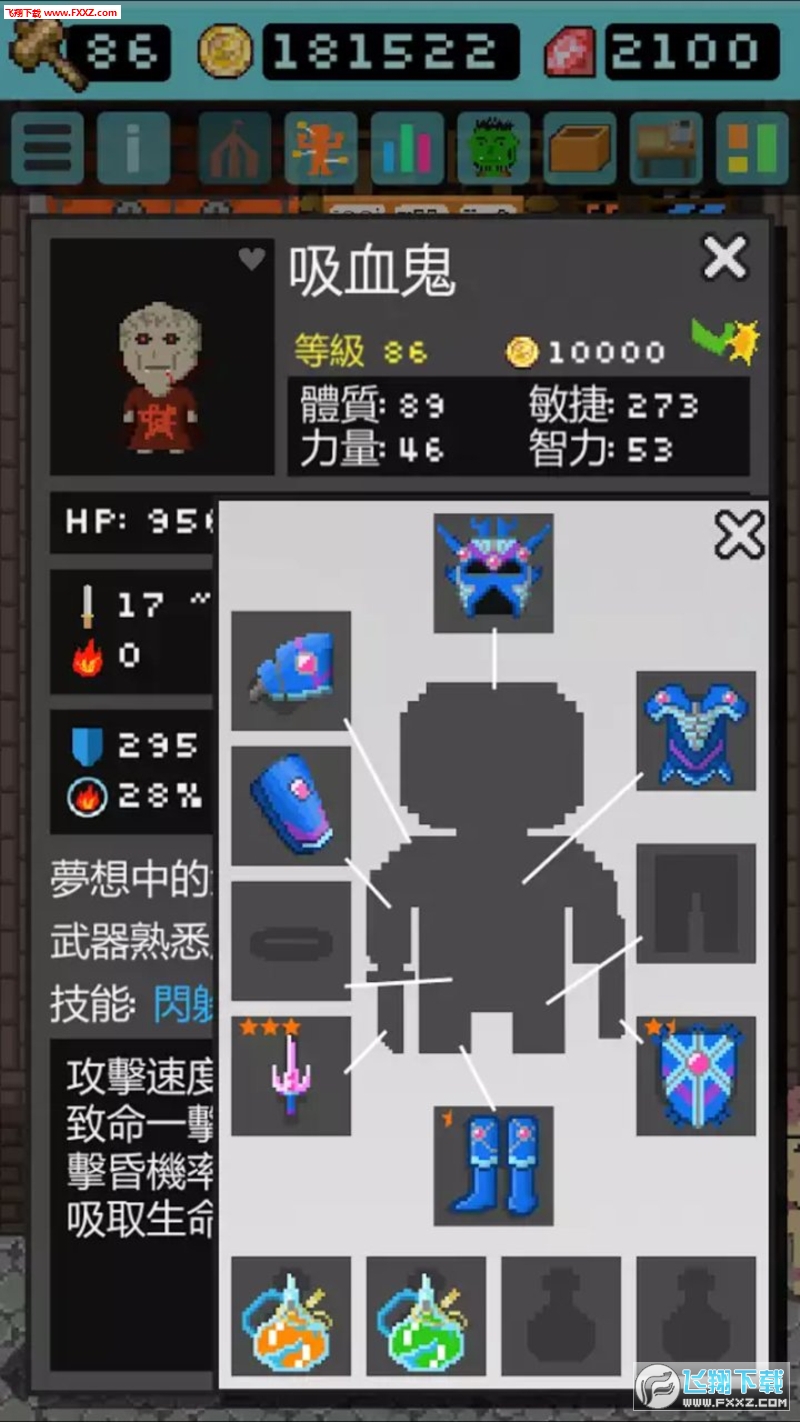Open the bar chart statistics button
This screenshot has width=800, height=1422.
407,149
